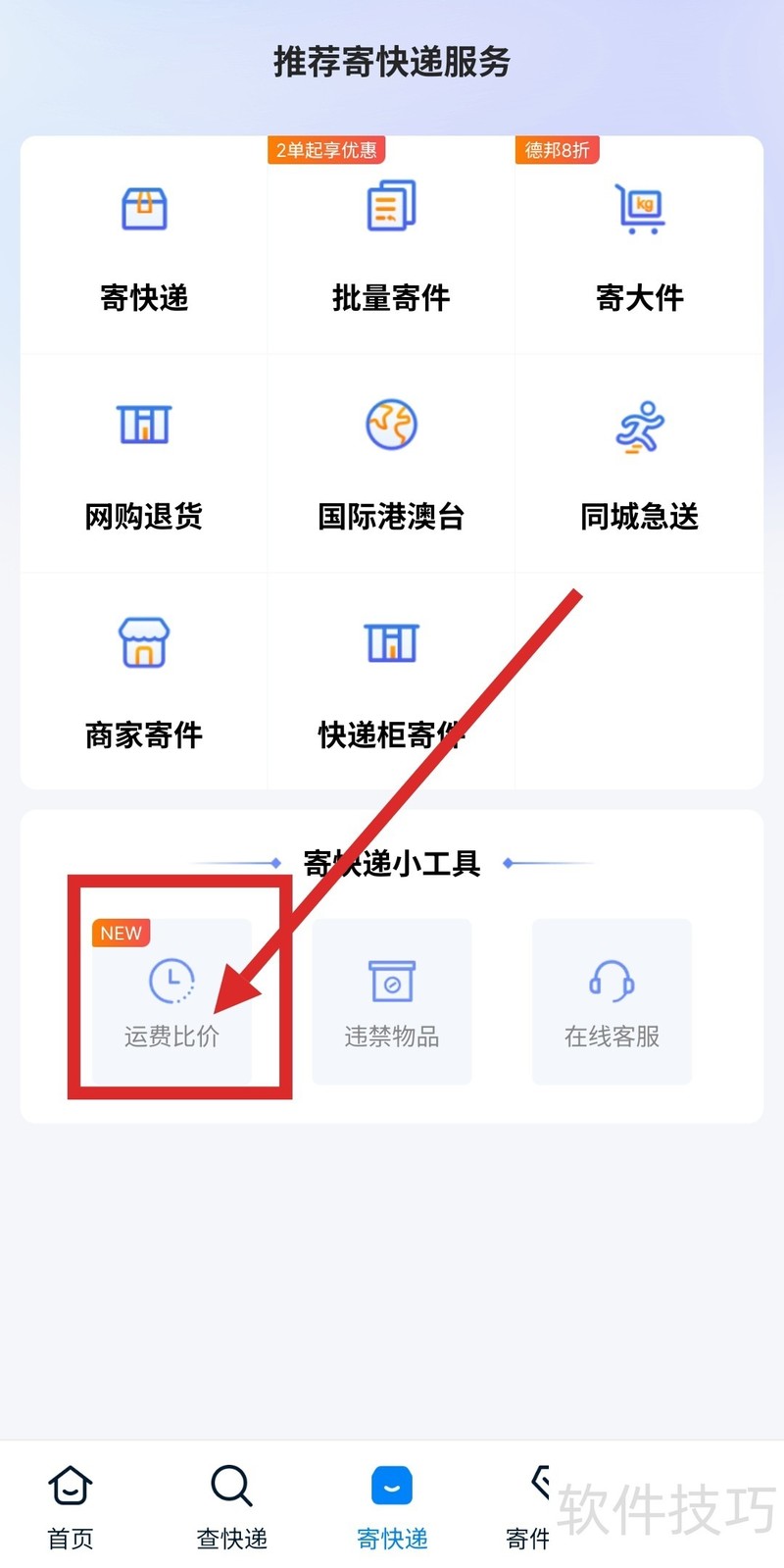Contact 在线客服 online support
This screenshot has width=784, height=1568.
(612, 1001)
